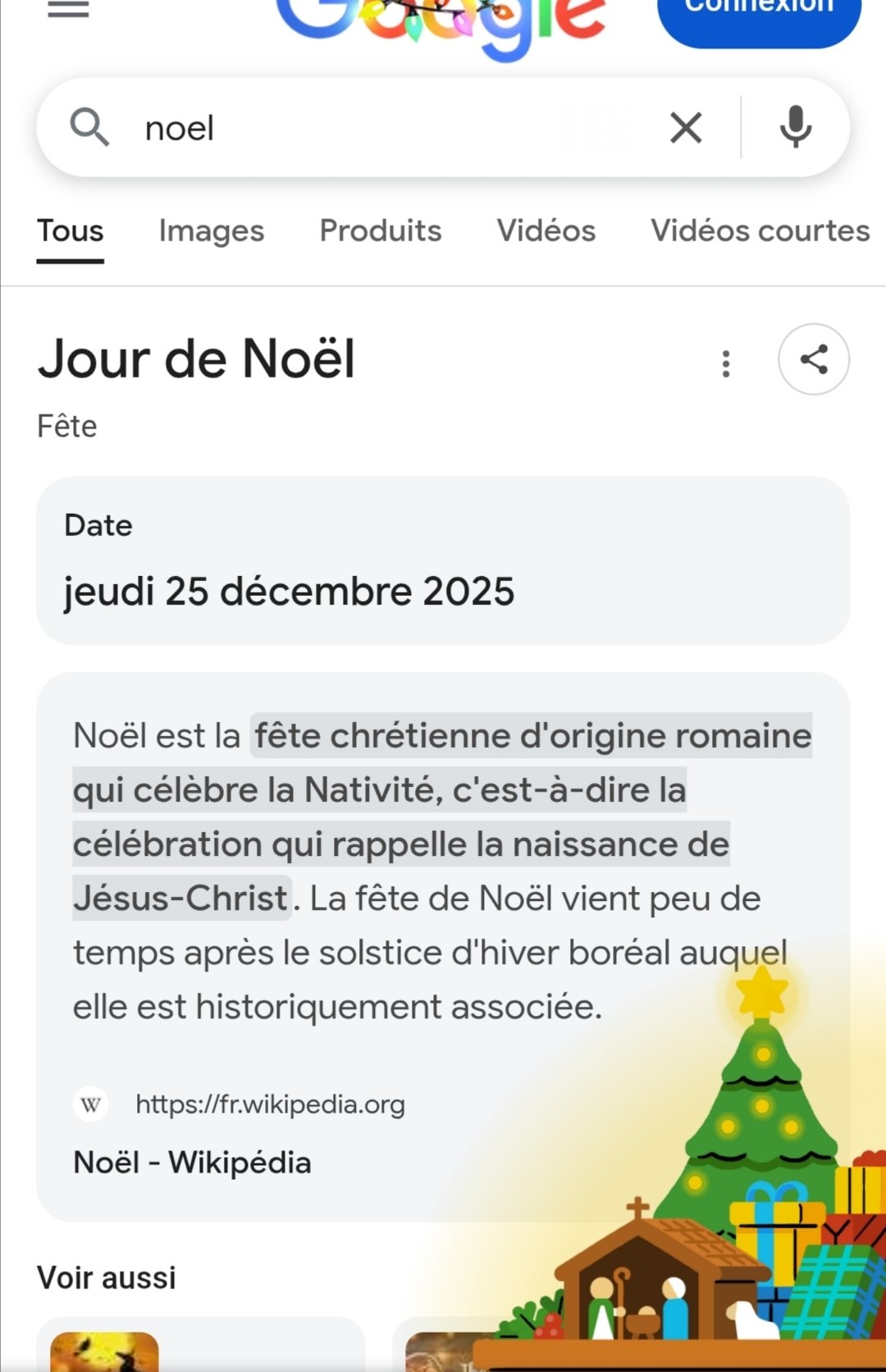Clear the search query
This screenshot has height=1372, width=886.
[686, 128]
